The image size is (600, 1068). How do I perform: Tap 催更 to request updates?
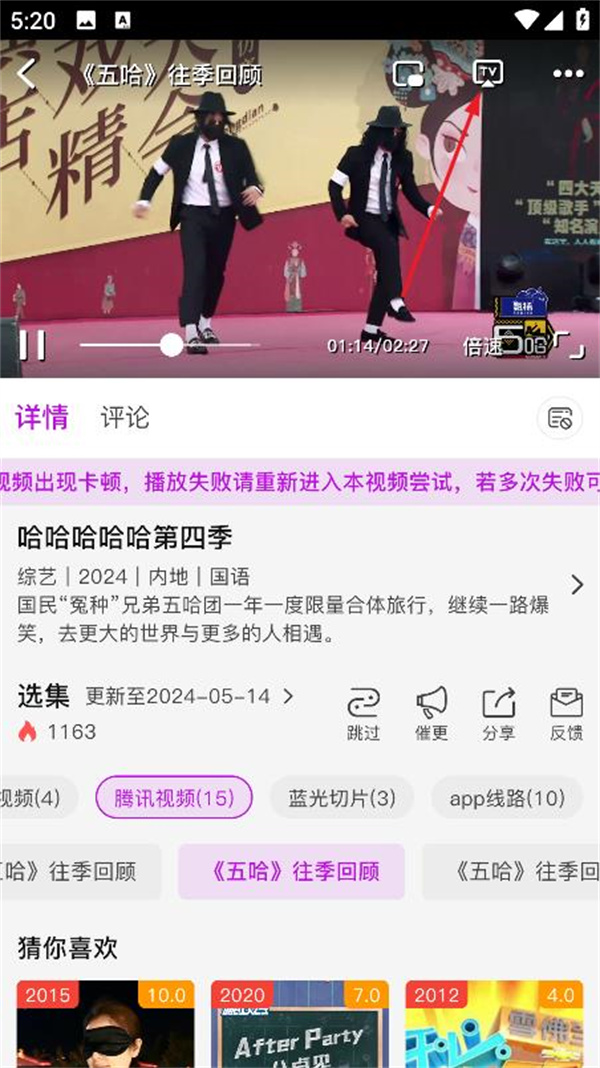point(431,714)
